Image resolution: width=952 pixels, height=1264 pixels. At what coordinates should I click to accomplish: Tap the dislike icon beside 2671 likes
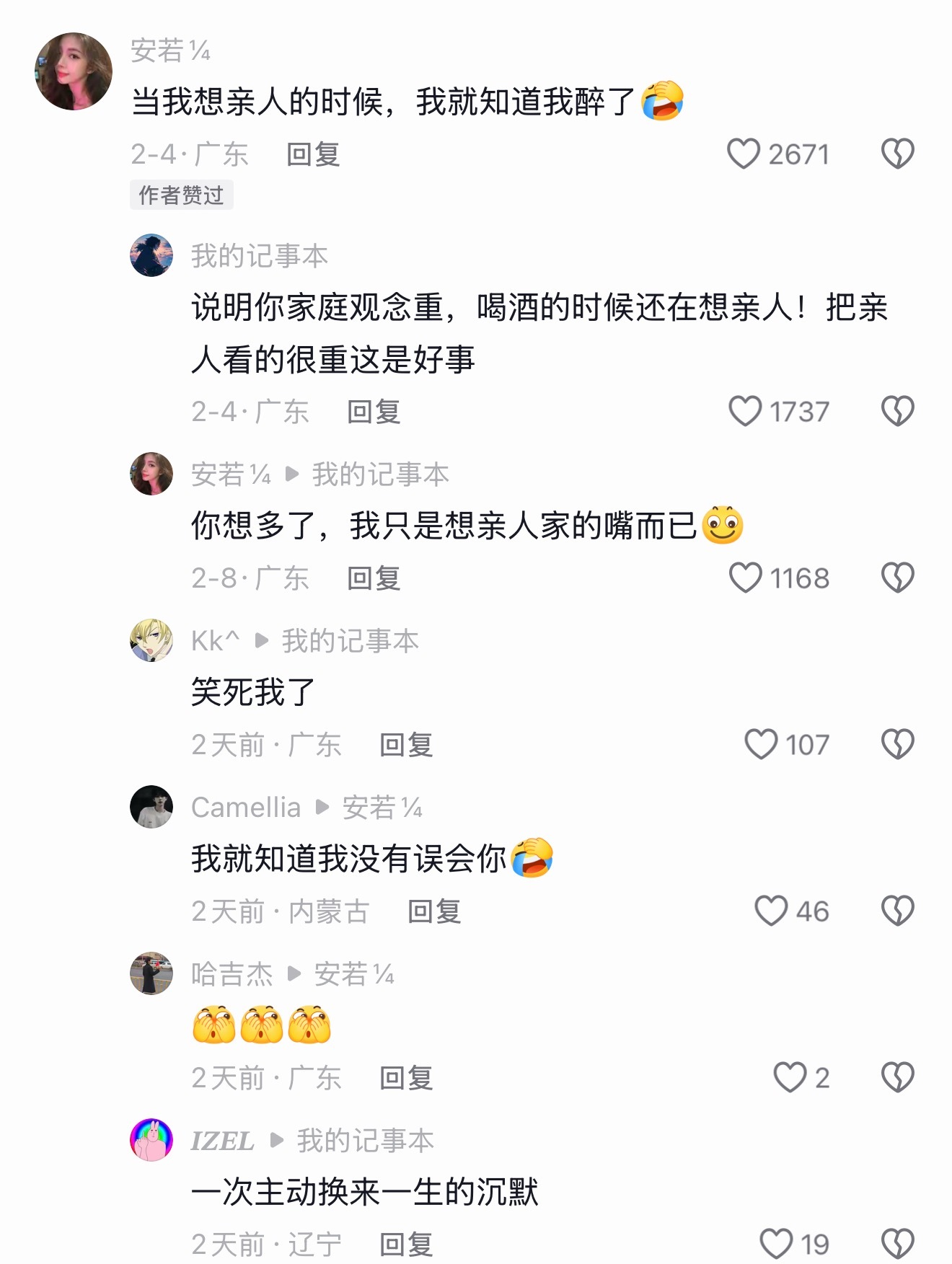[x=897, y=153]
